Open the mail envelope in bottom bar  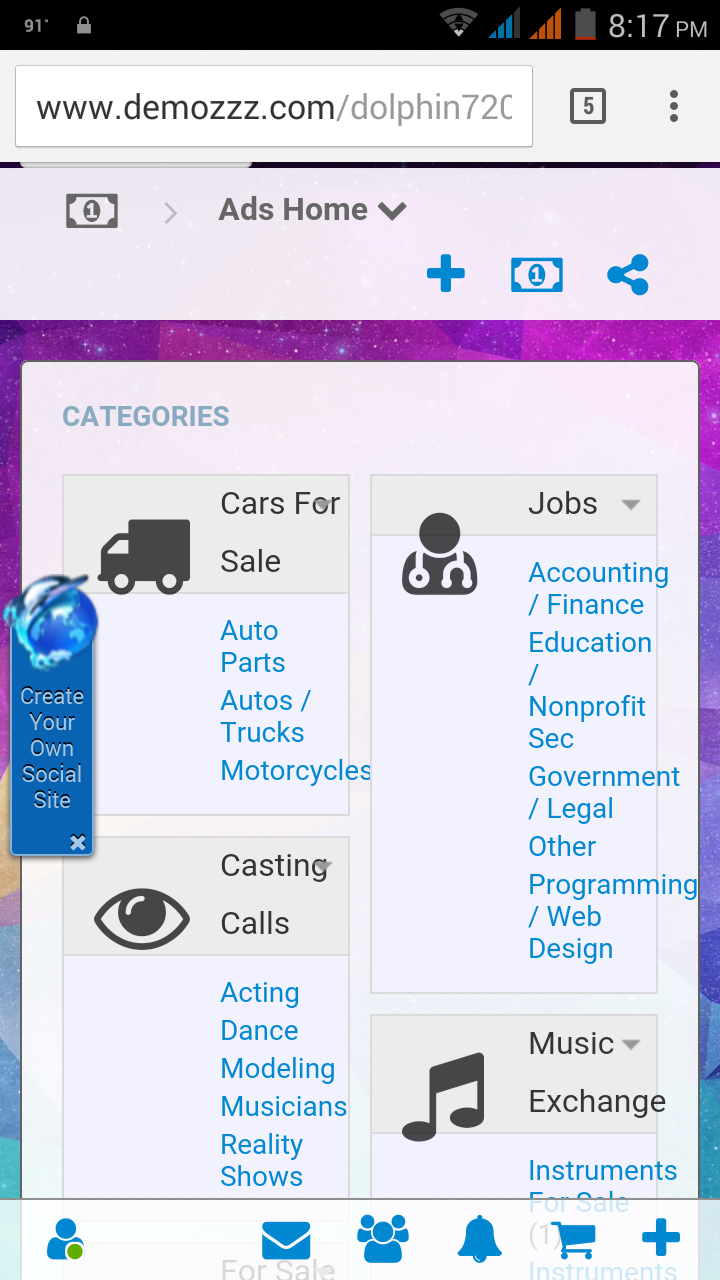[x=286, y=1241]
